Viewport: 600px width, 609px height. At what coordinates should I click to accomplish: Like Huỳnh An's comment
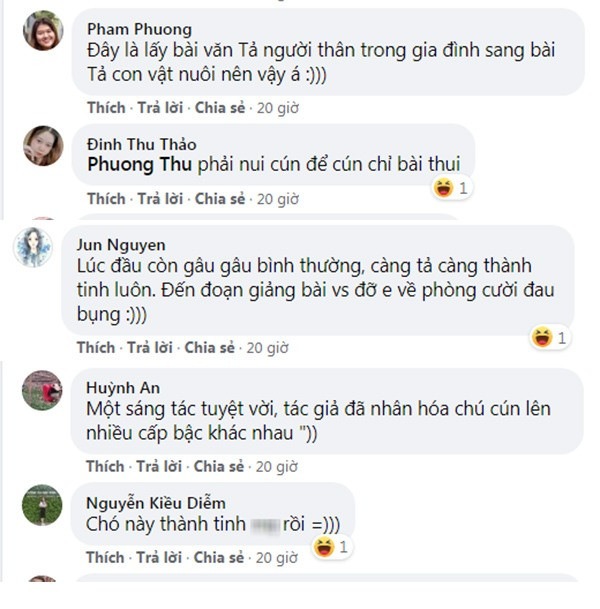105,466
